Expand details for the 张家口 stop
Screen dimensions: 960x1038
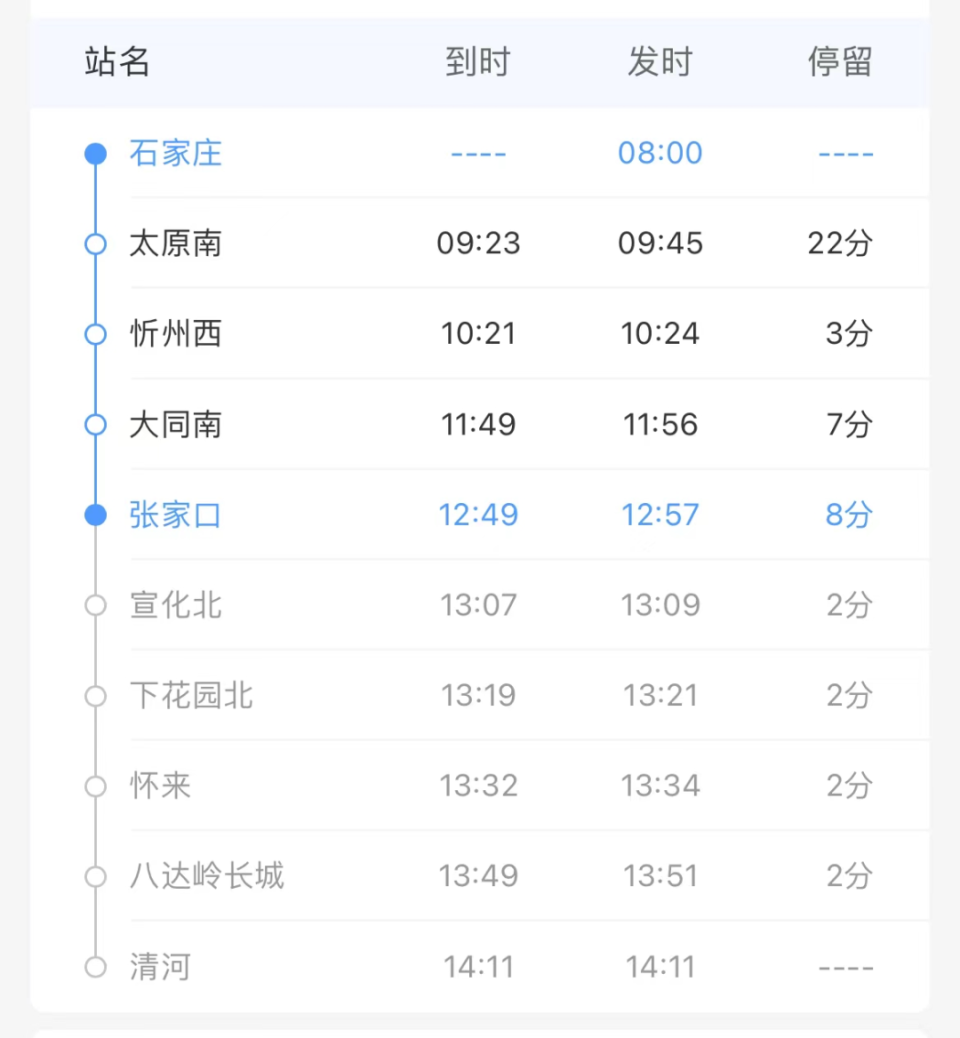480,515
